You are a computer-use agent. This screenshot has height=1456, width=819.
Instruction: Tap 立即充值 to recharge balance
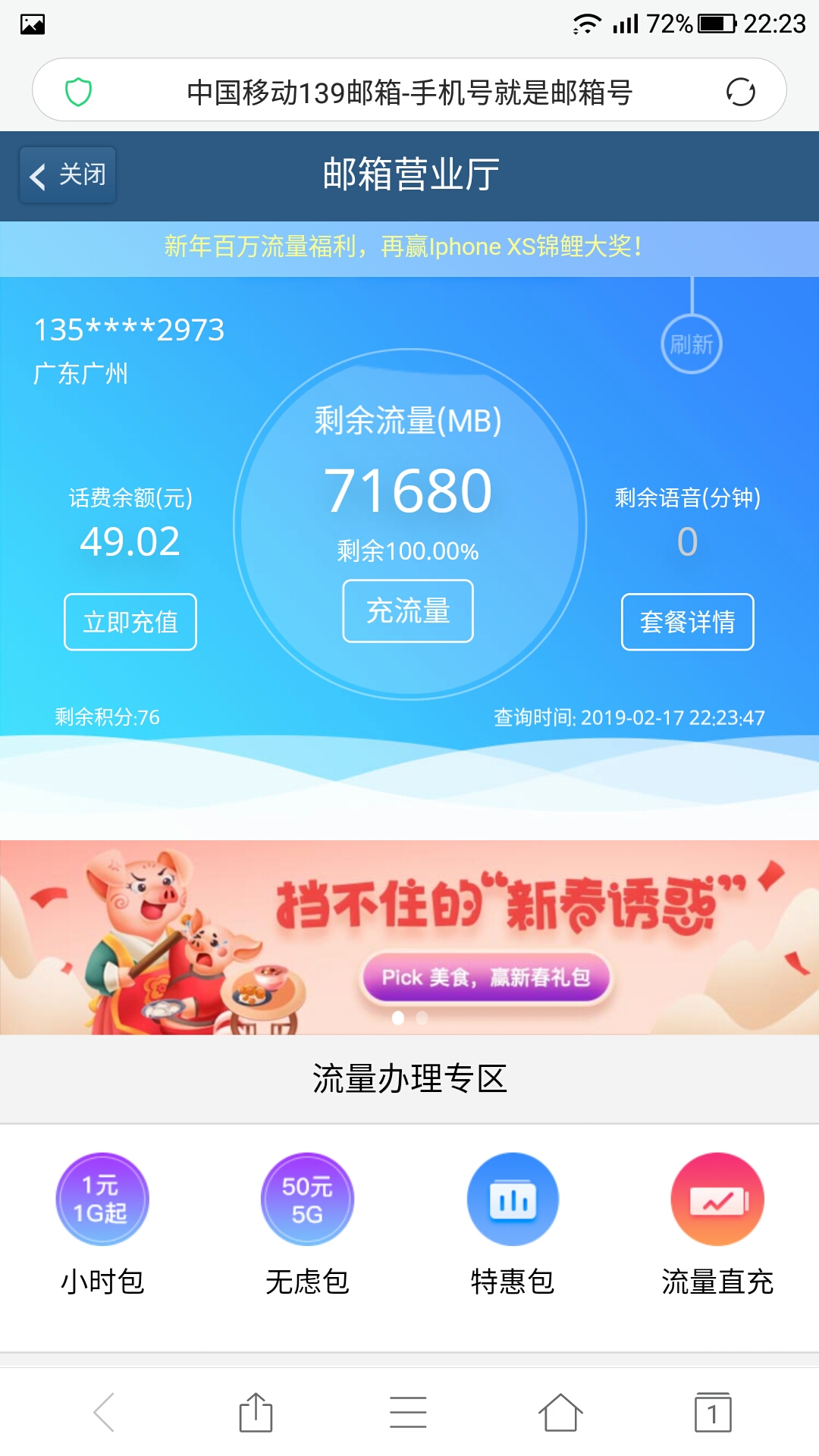(x=130, y=622)
